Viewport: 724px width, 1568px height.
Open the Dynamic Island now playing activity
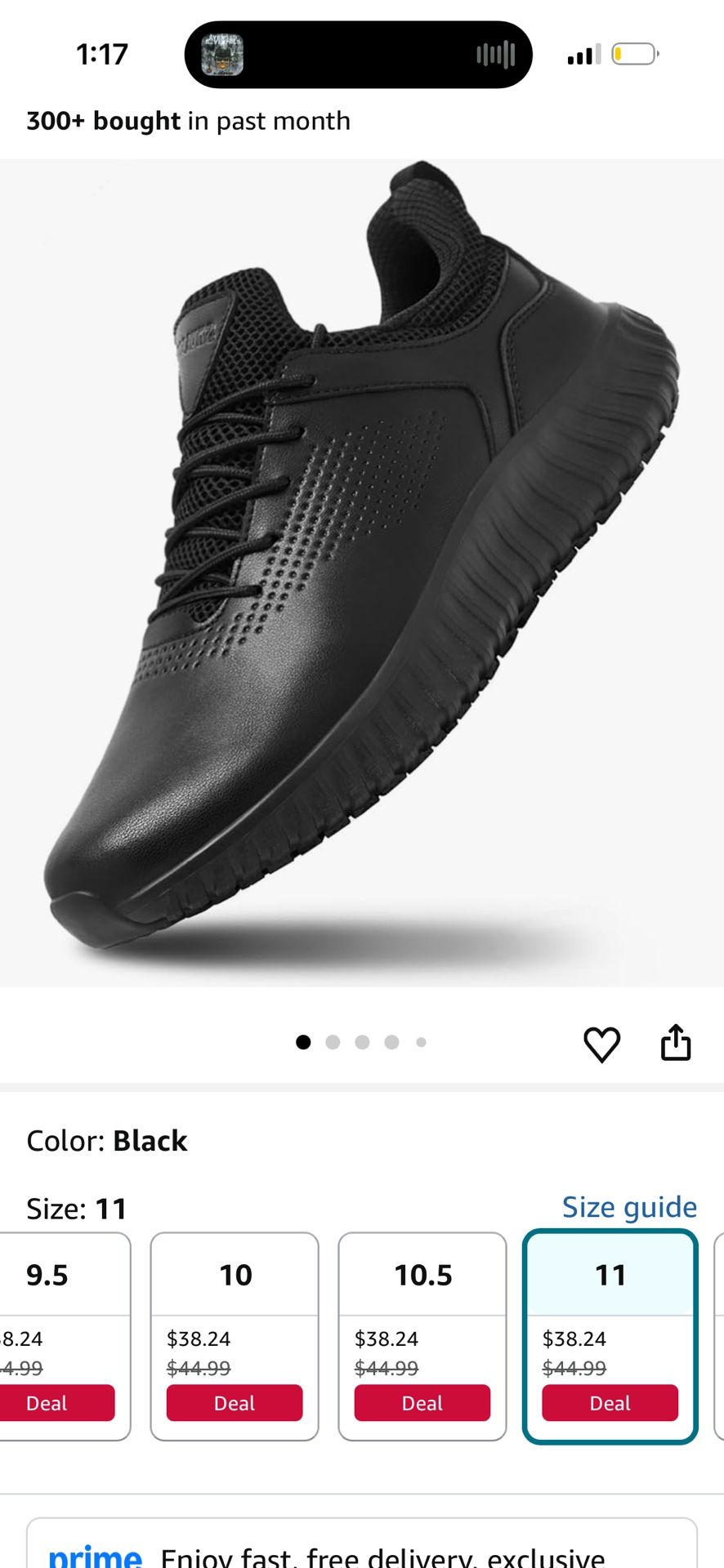pyautogui.click(x=358, y=55)
